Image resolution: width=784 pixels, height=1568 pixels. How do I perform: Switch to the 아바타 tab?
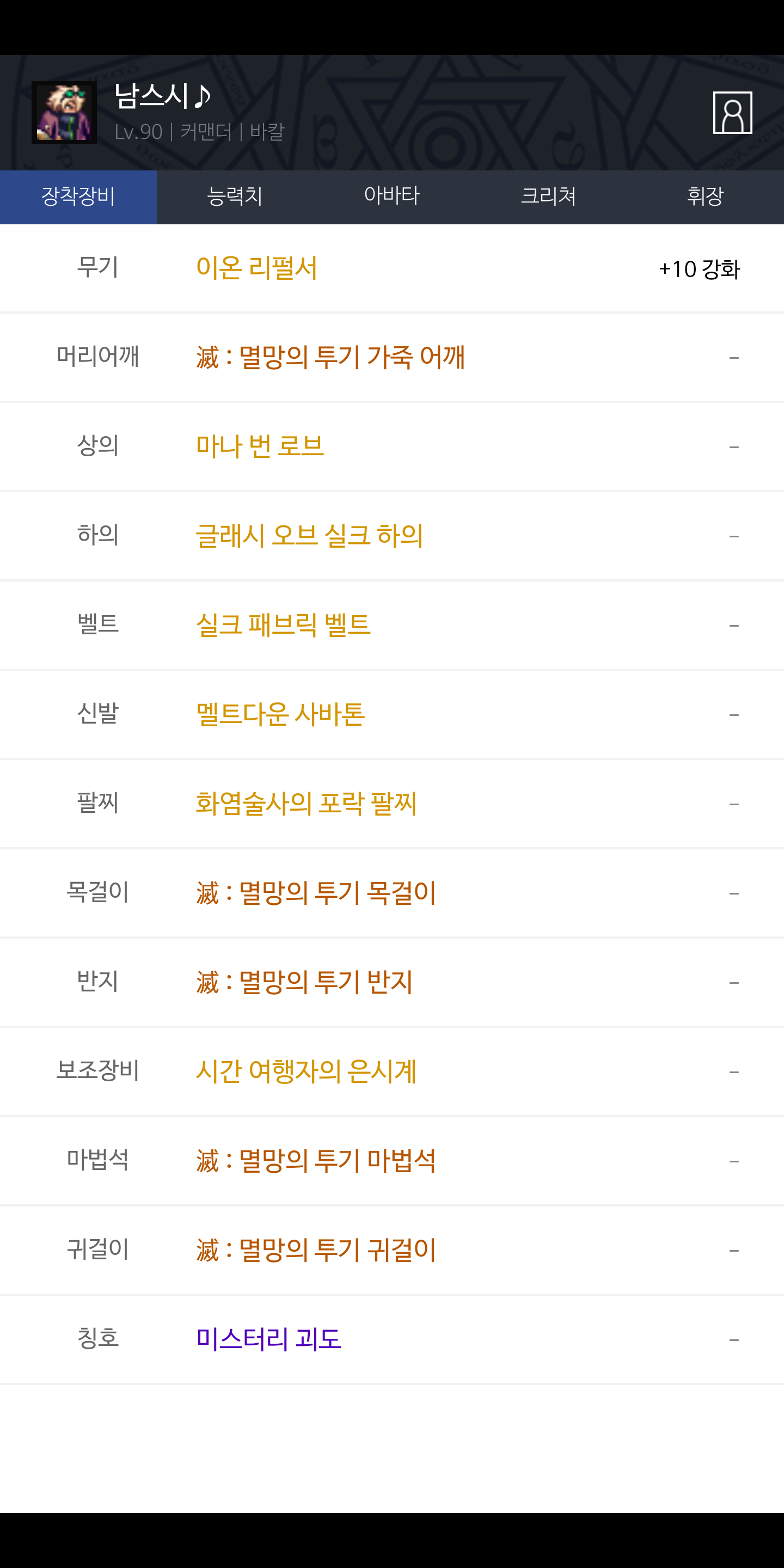tap(392, 197)
